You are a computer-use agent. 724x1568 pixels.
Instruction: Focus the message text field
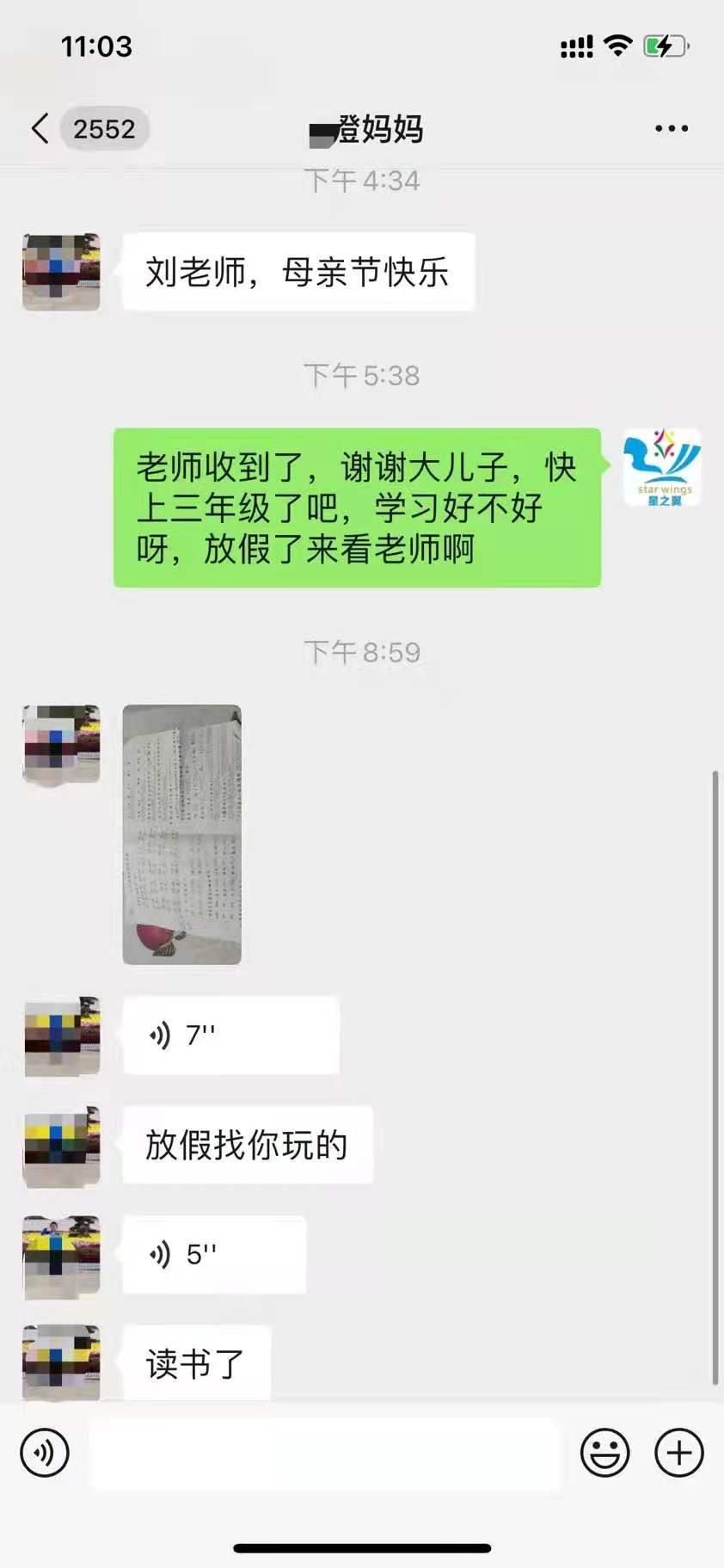[327, 1453]
